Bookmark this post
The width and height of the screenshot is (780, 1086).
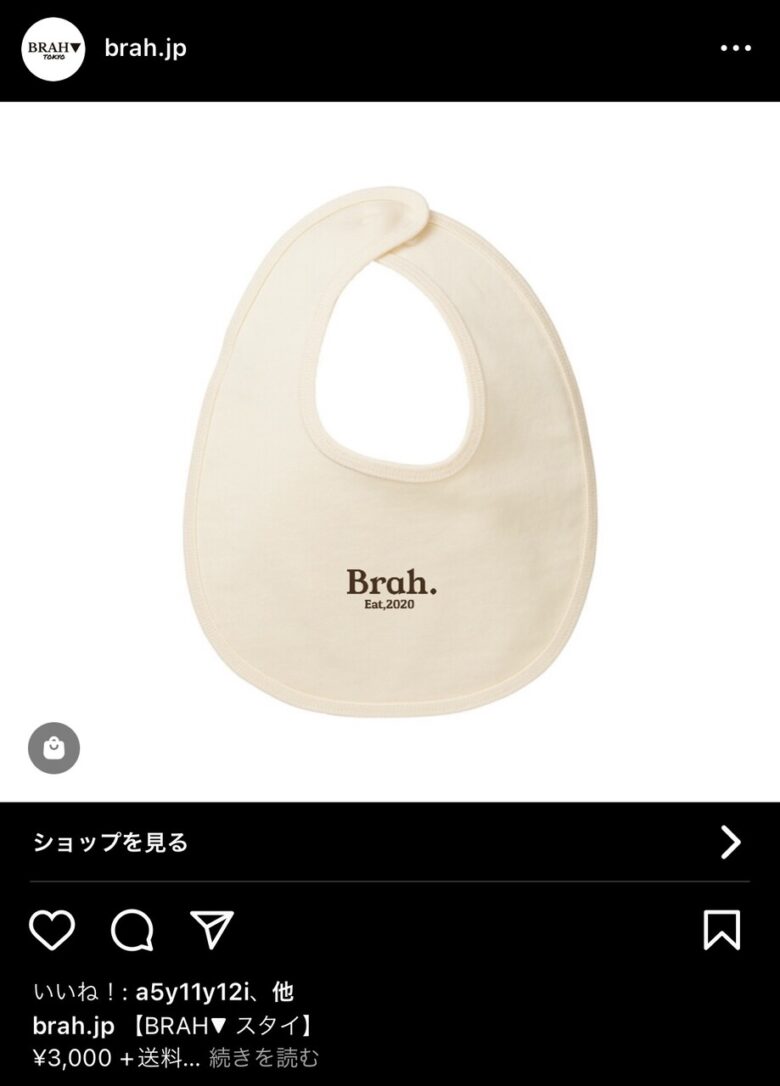click(x=721, y=930)
